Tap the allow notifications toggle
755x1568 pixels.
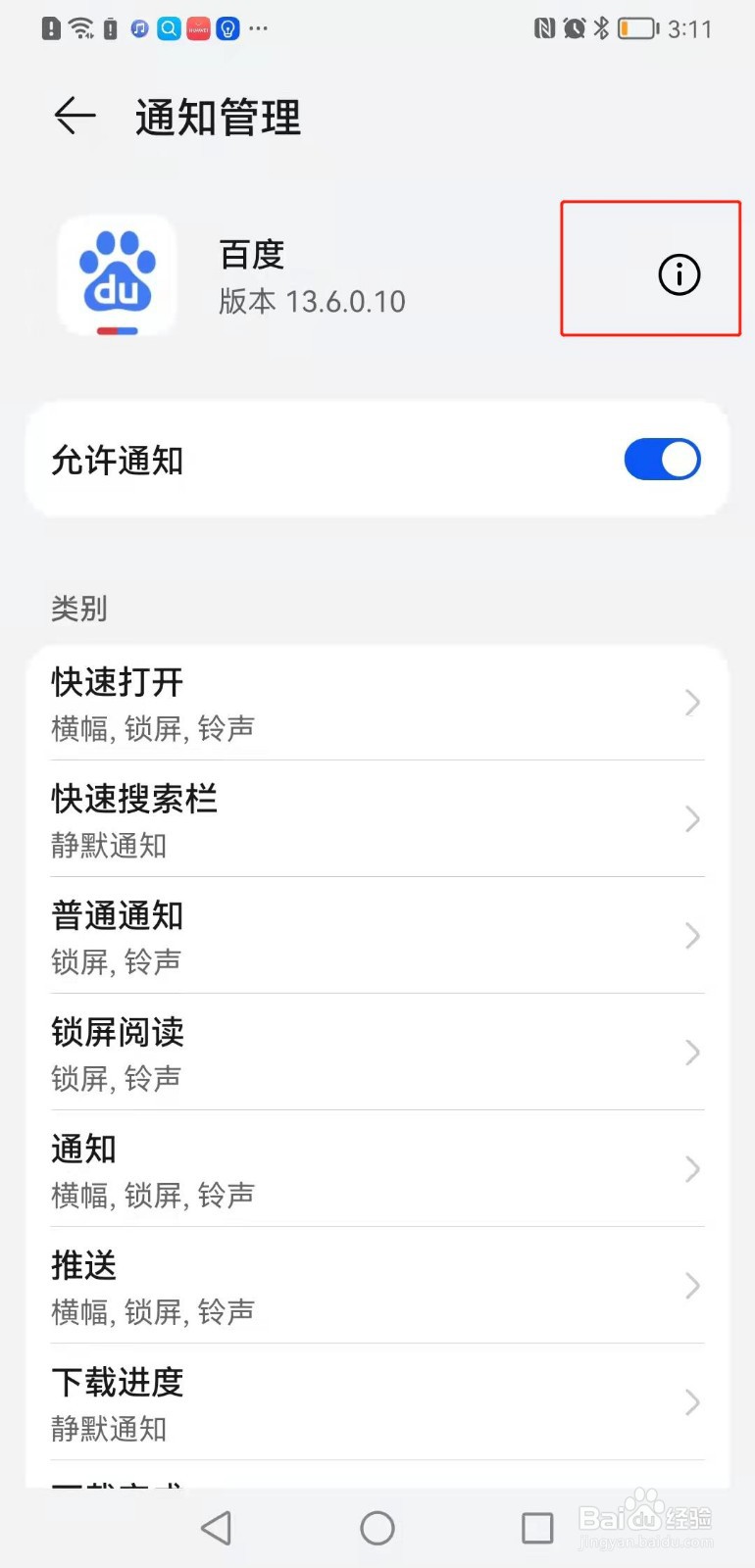662,459
